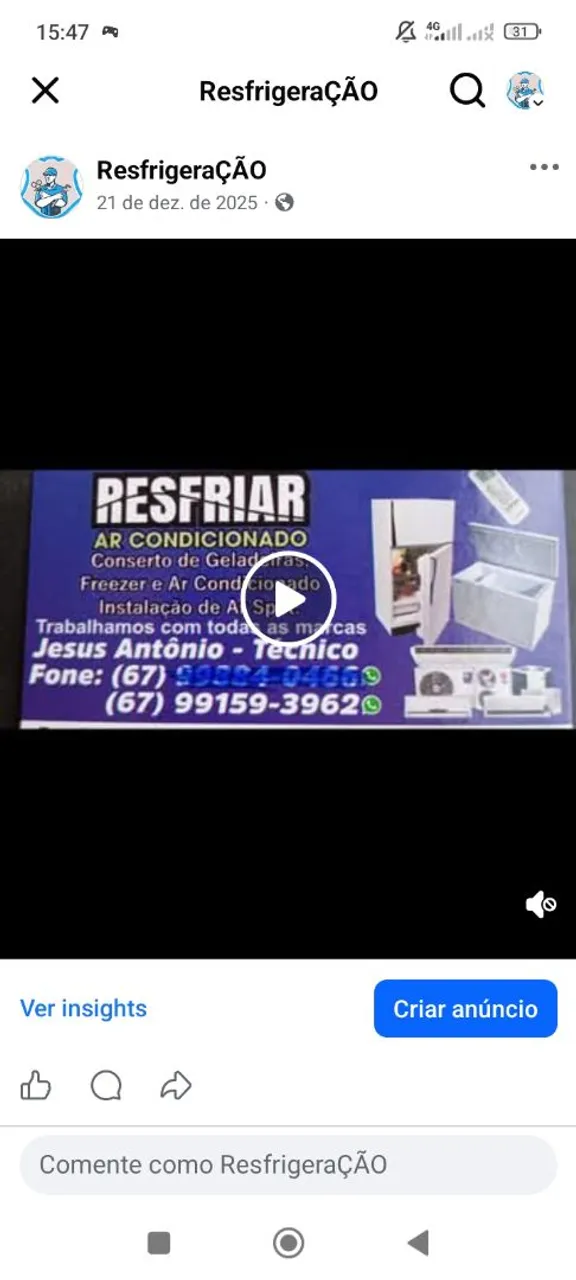Open Ver insights for this post
The image size is (576, 1280).
(83, 1008)
